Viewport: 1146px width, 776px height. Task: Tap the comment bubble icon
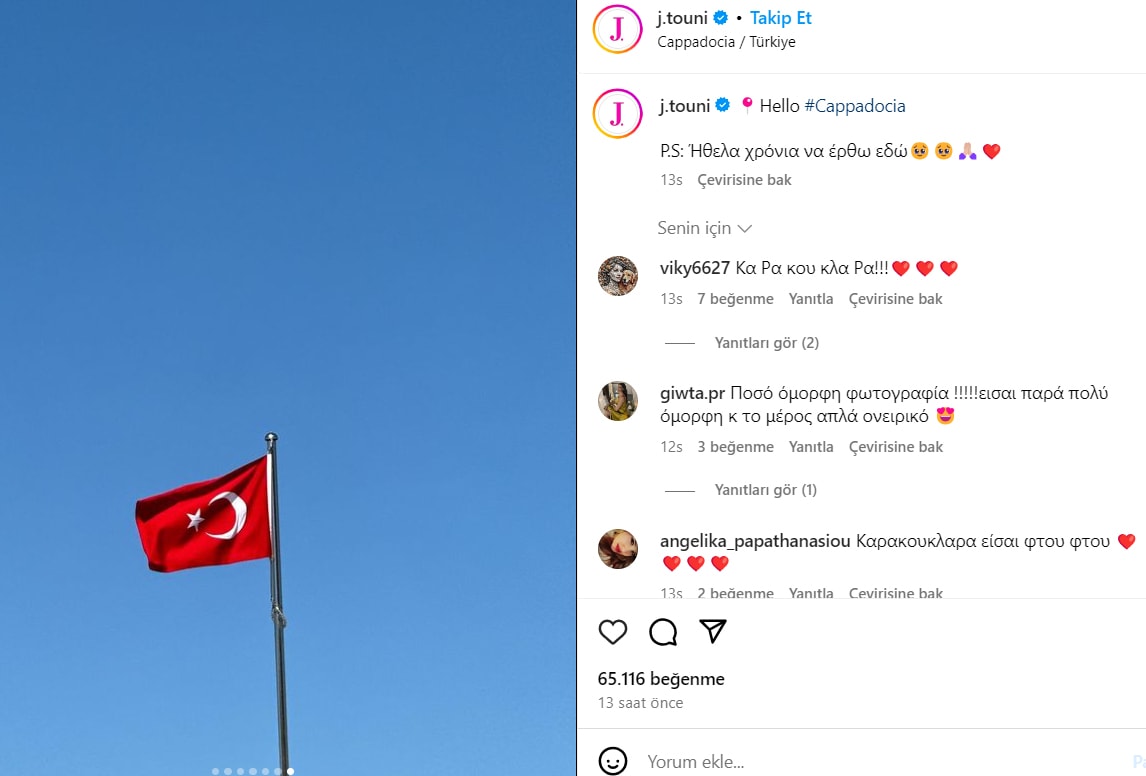coord(663,632)
